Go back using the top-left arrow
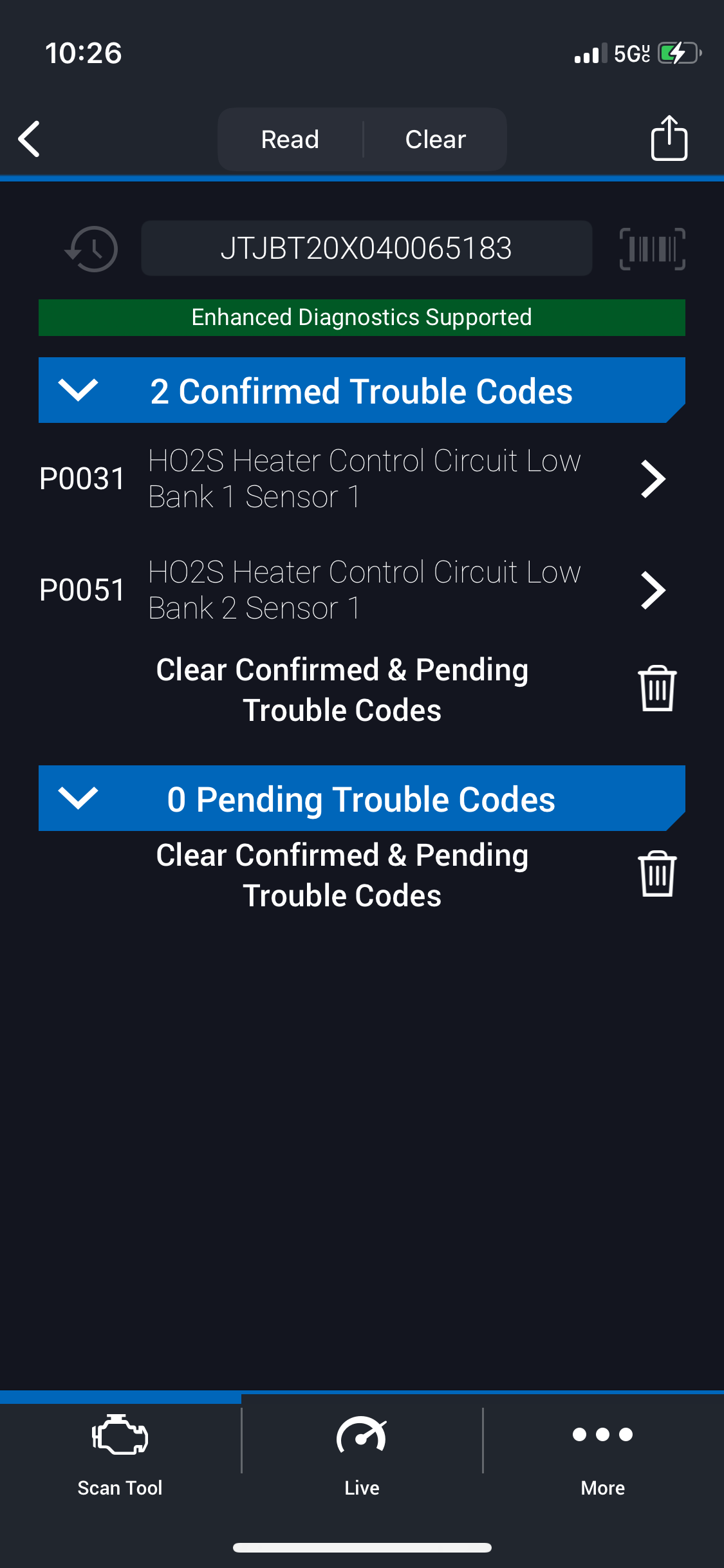The width and height of the screenshot is (724, 1568). (30, 138)
